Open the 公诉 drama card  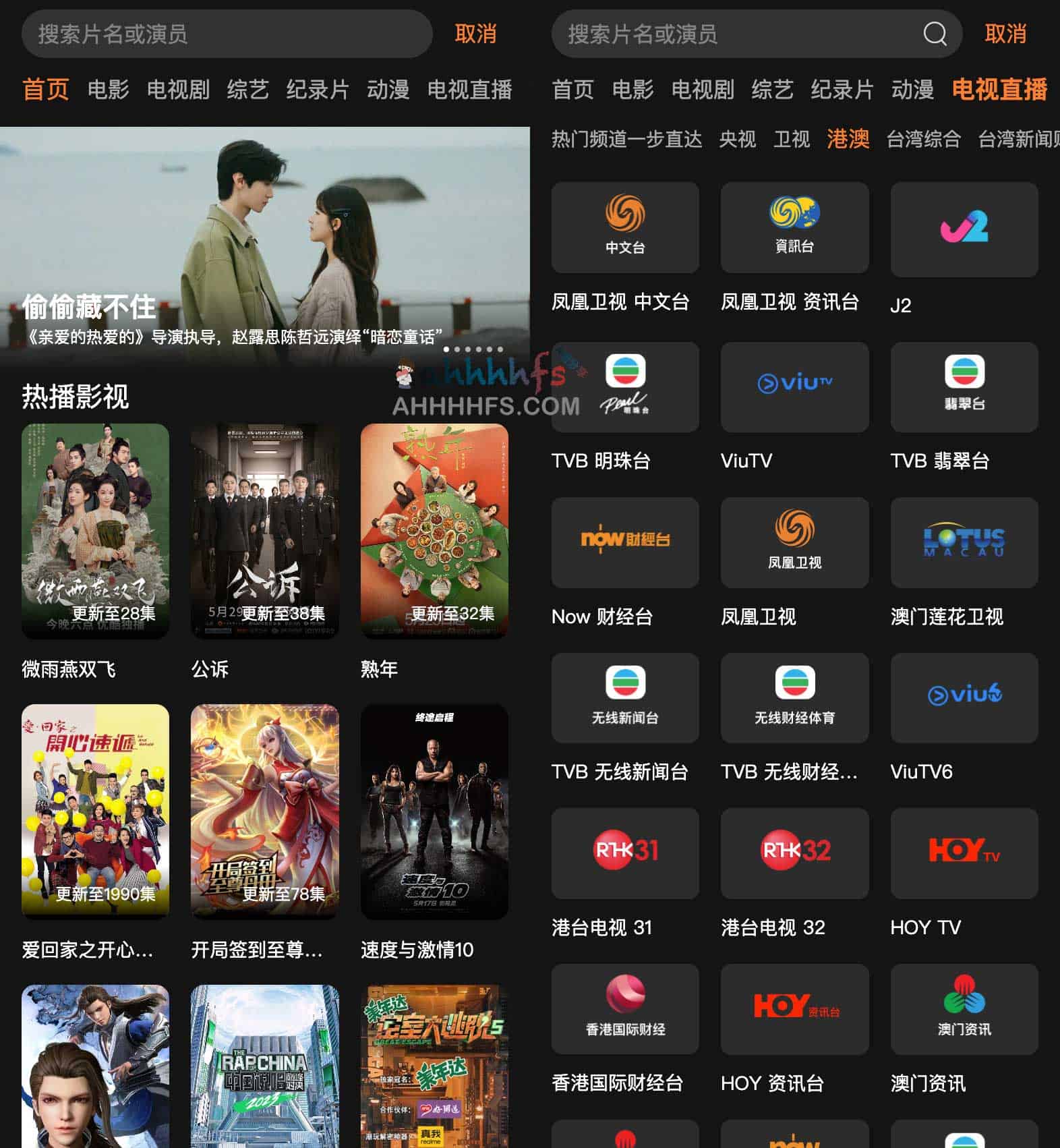264,531
